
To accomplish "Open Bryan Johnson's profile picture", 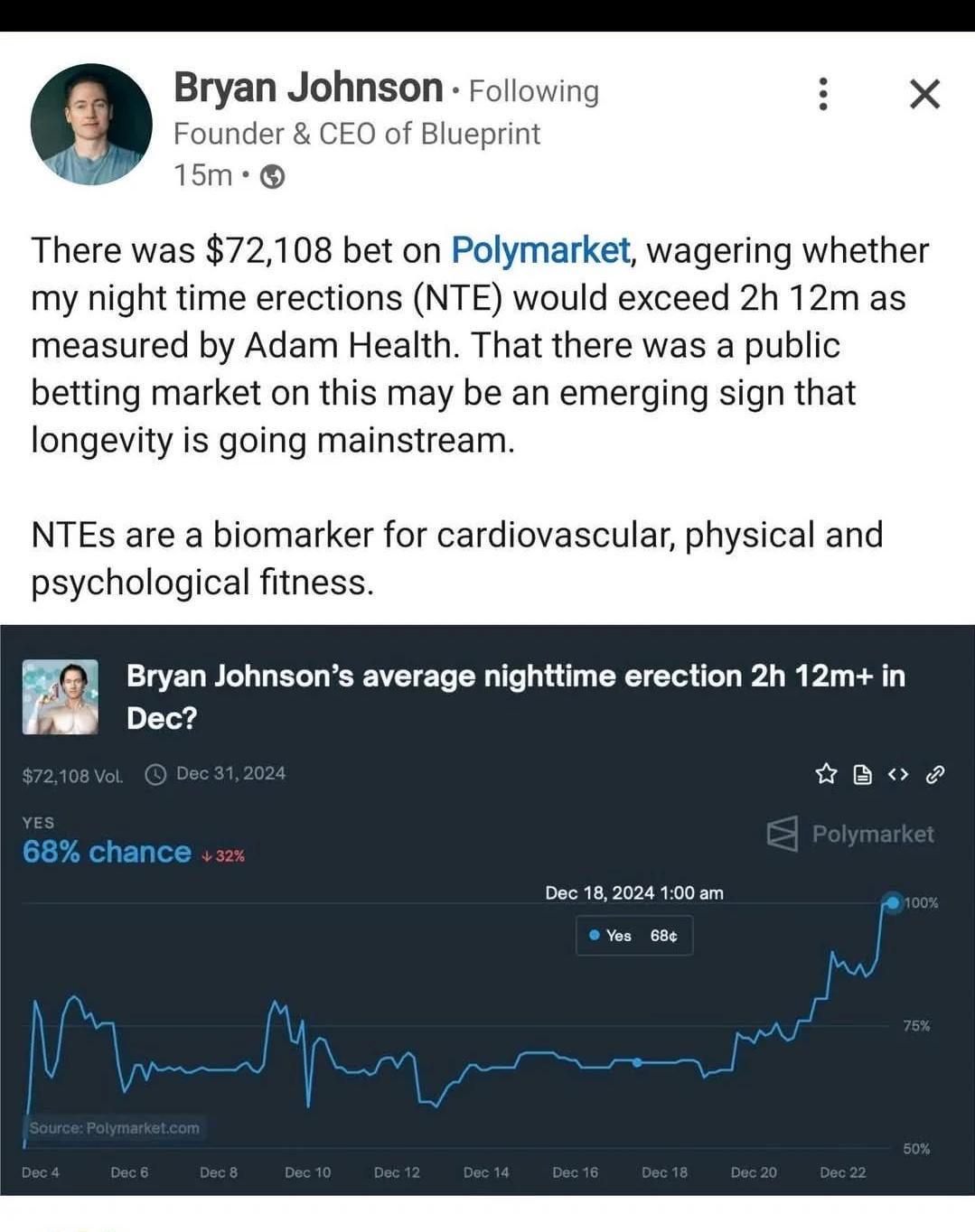I will pyautogui.click(x=91, y=125).
